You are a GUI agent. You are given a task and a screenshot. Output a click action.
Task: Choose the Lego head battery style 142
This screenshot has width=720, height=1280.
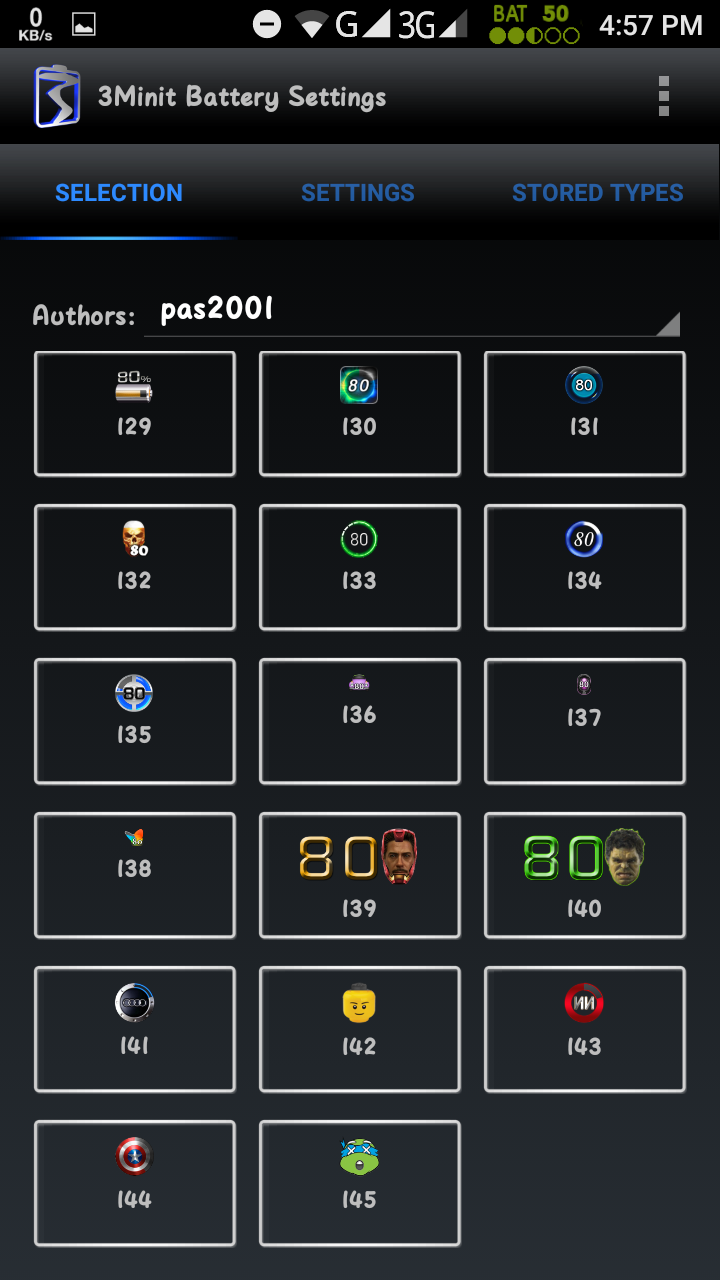tap(360, 1029)
